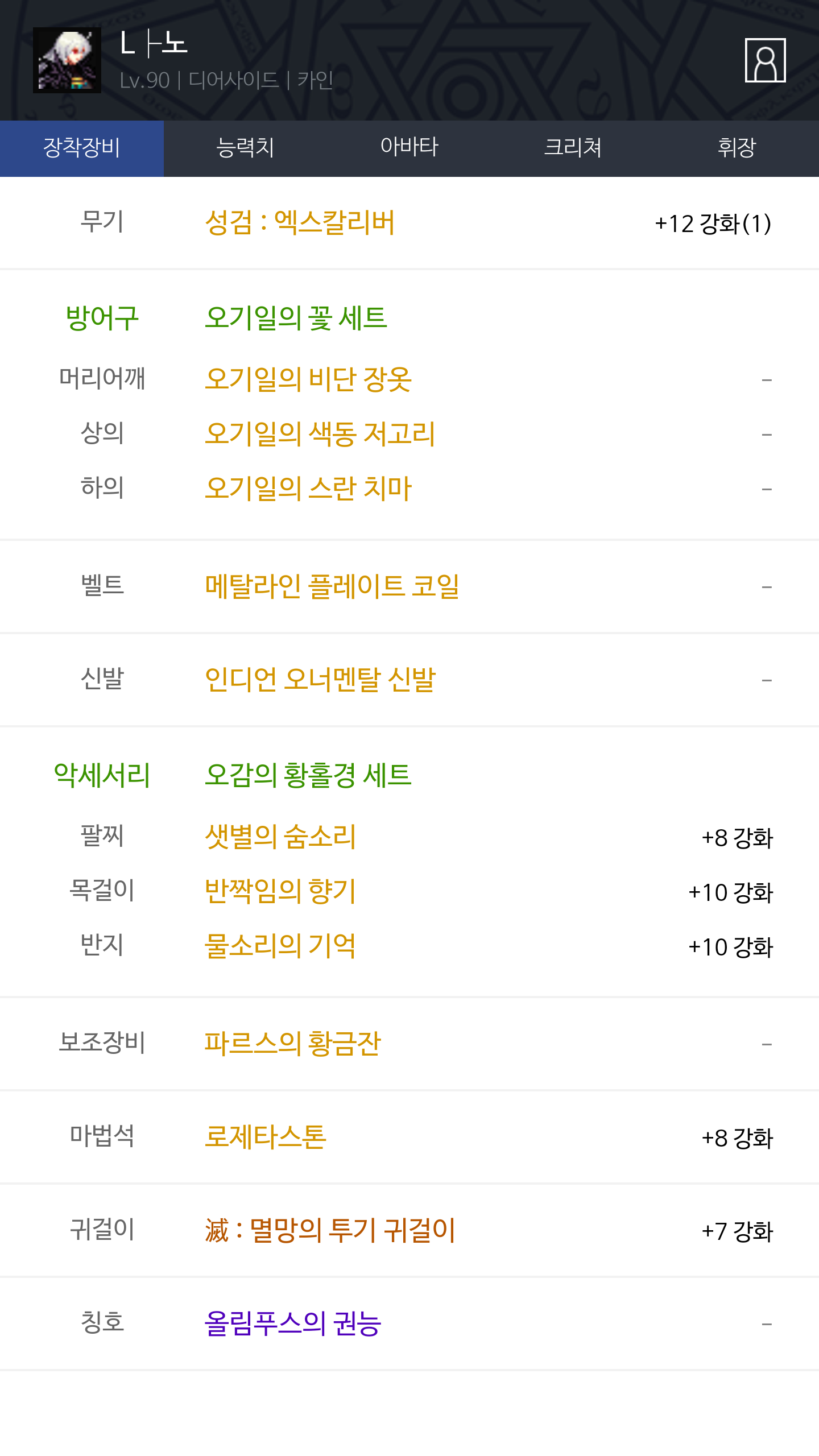
Task: Open necklace 반짝임의 향기
Action: [280, 891]
